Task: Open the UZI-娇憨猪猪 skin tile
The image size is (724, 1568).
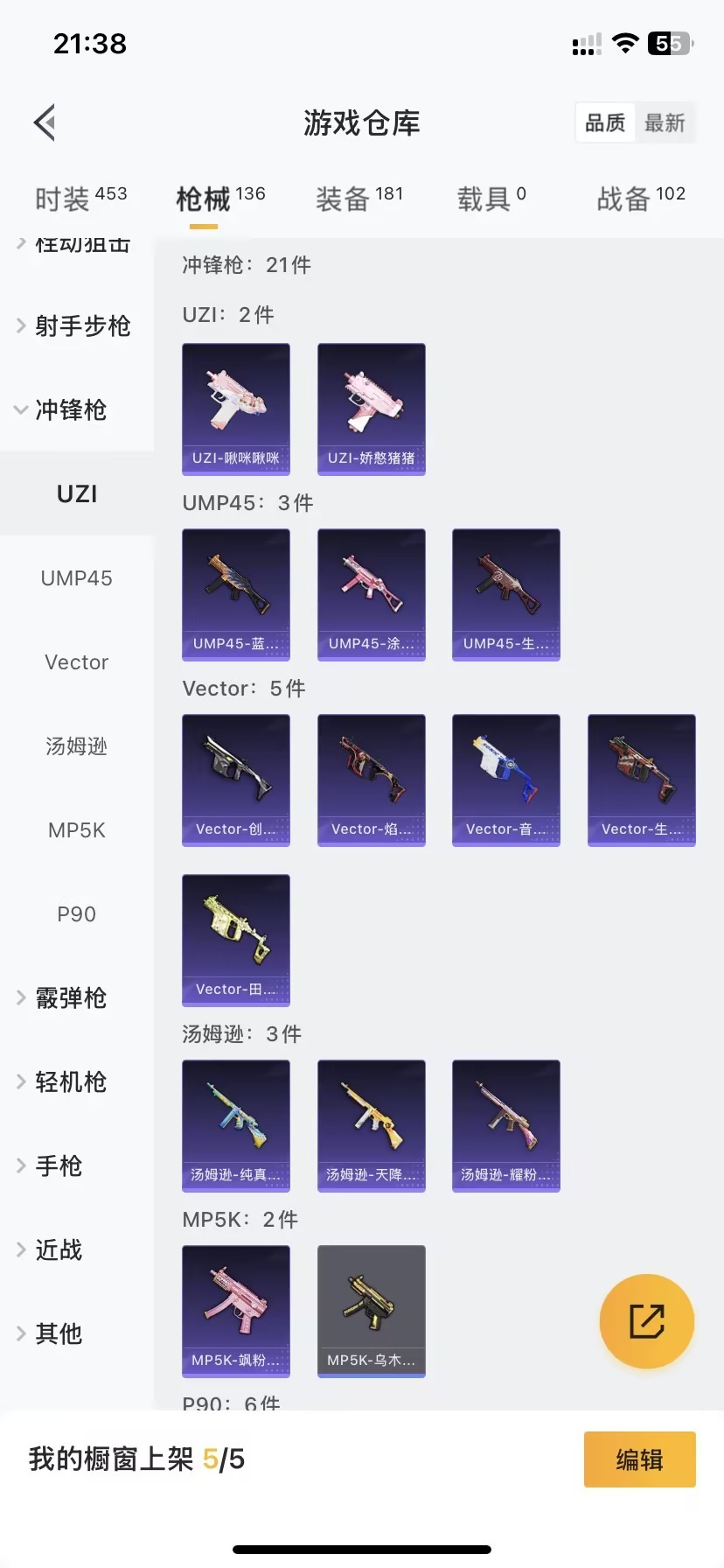Action: point(371,409)
